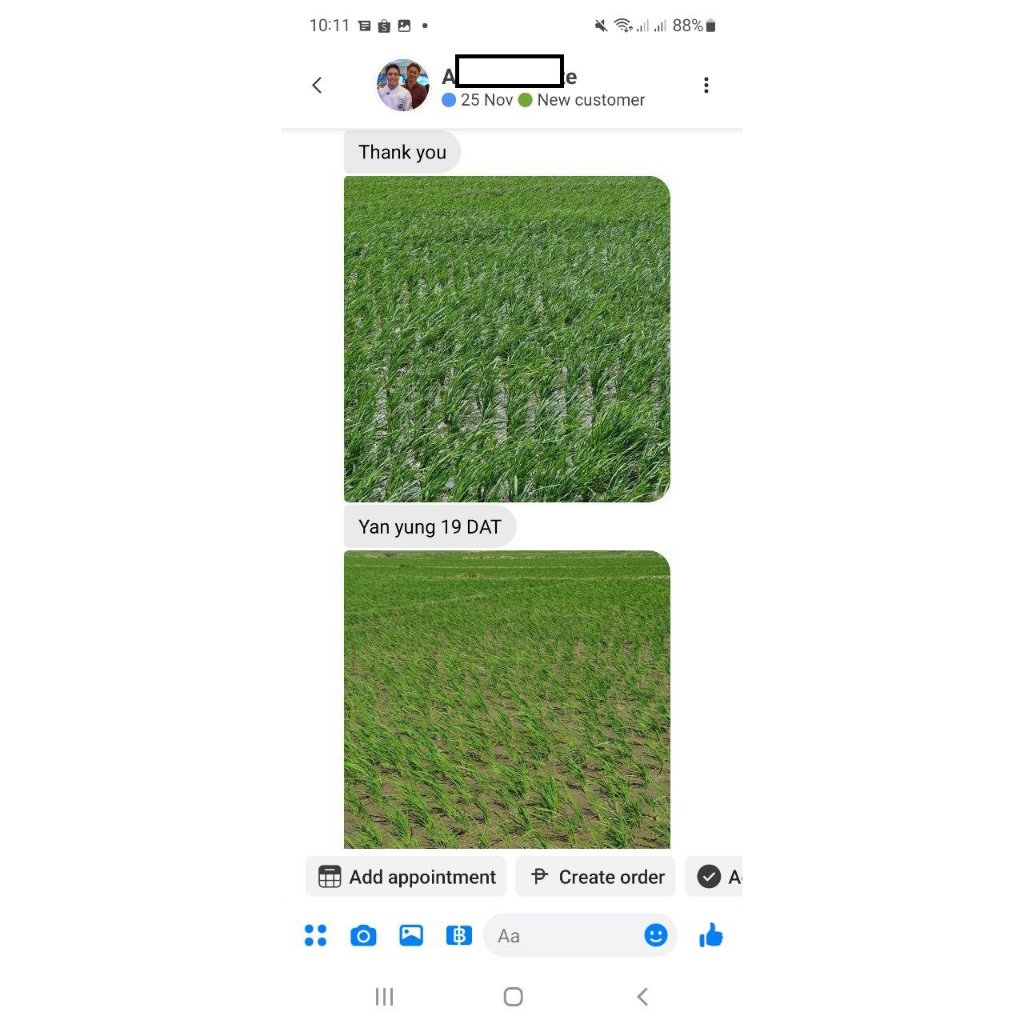The height and width of the screenshot is (1024, 1024).
Task: Open the emoji picker smiley
Action: (x=656, y=936)
